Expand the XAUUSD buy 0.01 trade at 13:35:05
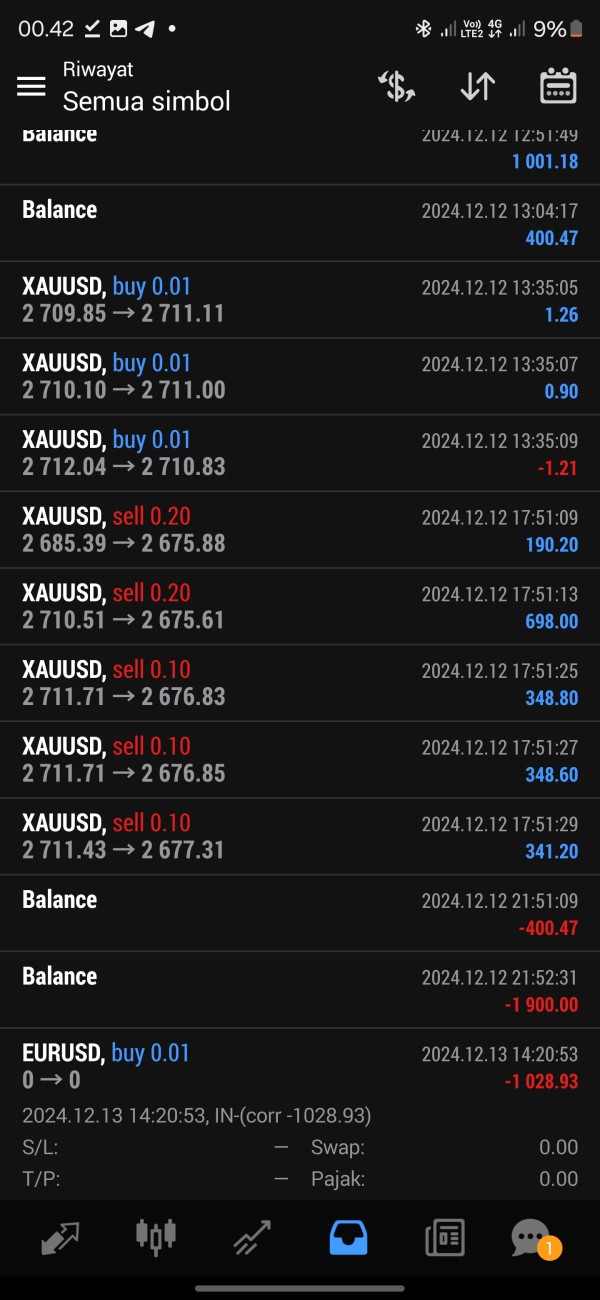The height and width of the screenshot is (1300, 600). click(x=300, y=300)
